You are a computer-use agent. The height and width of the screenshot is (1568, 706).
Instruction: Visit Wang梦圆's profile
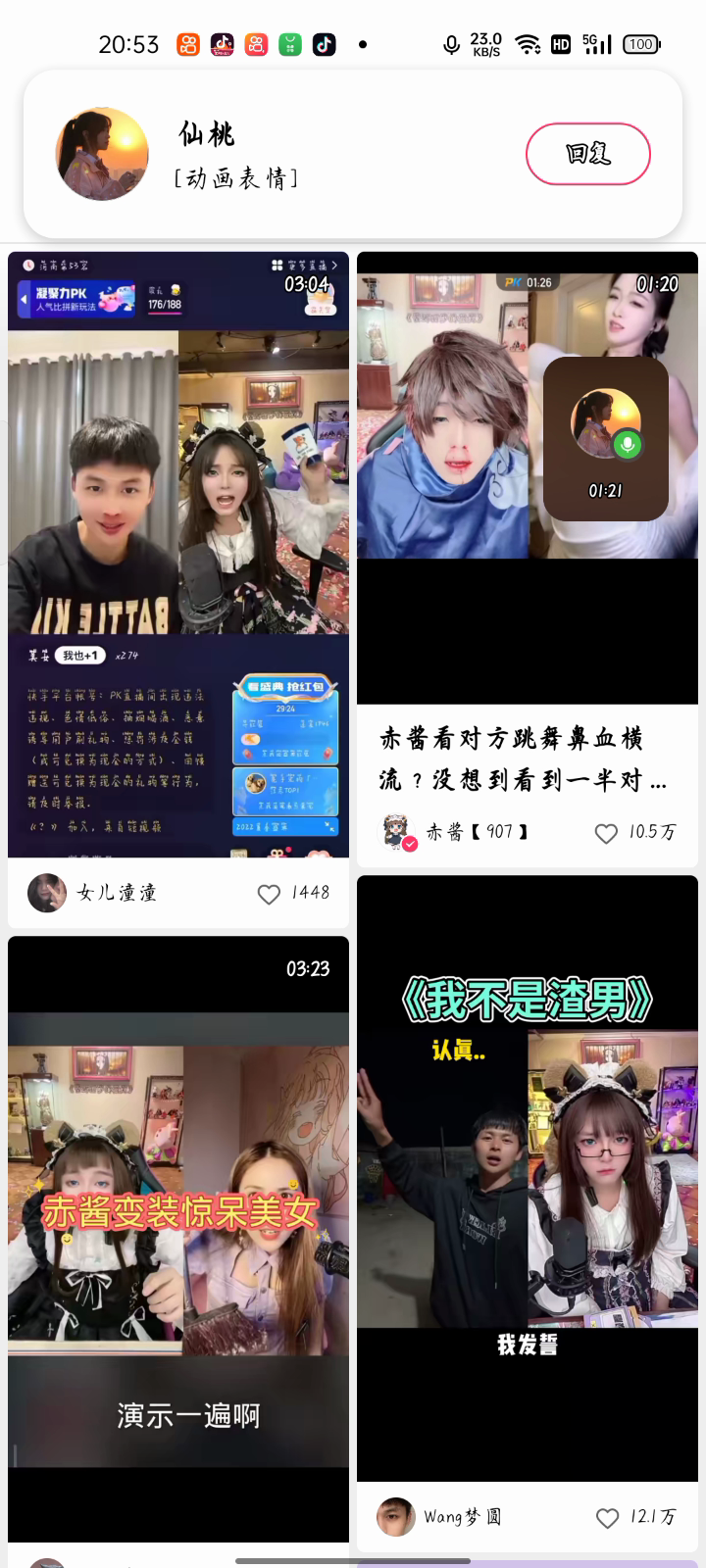(396, 1517)
